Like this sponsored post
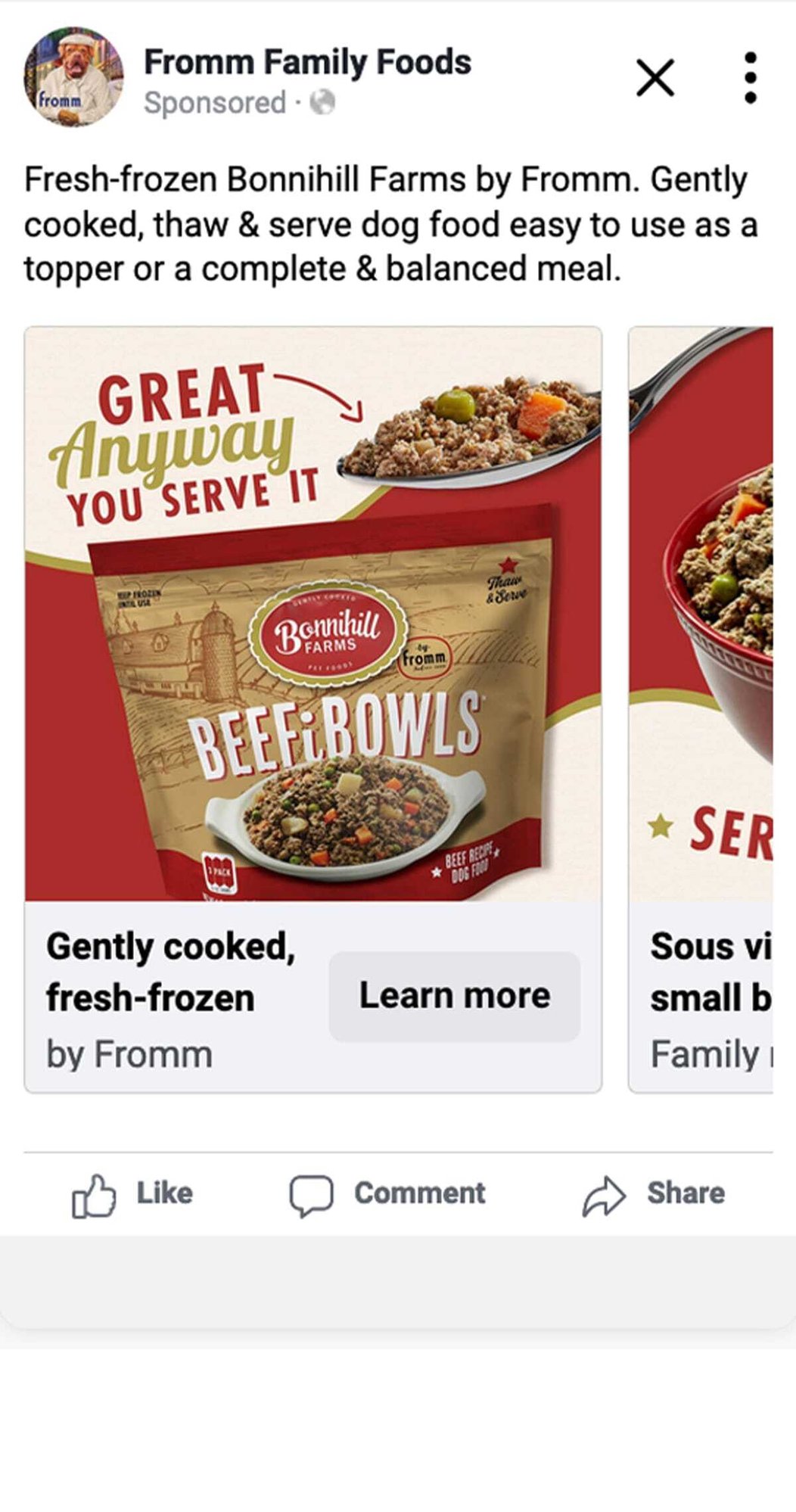The height and width of the screenshot is (1512, 796). (x=132, y=1193)
